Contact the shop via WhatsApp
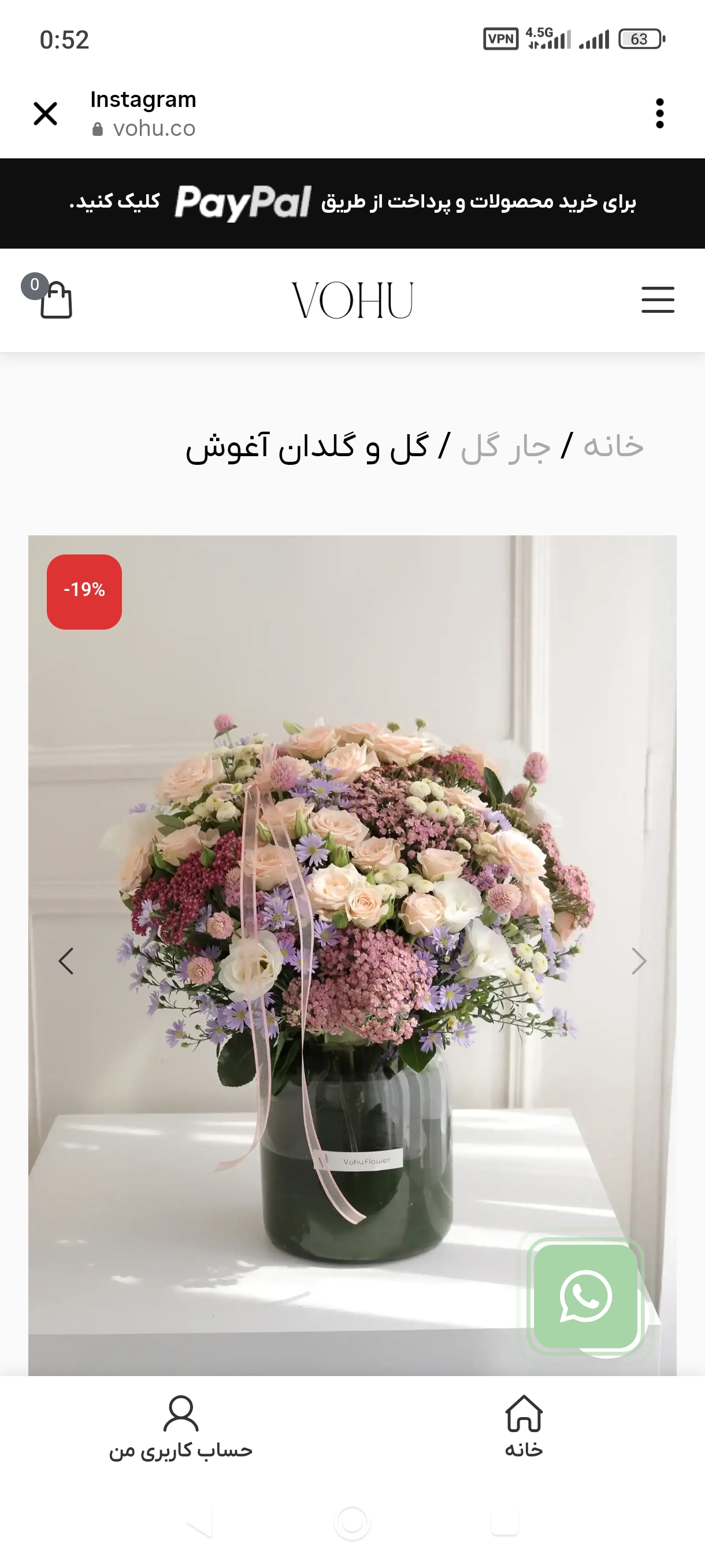Image resolution: width=705 pixels, height=1568 pixels. (585, 1296)
